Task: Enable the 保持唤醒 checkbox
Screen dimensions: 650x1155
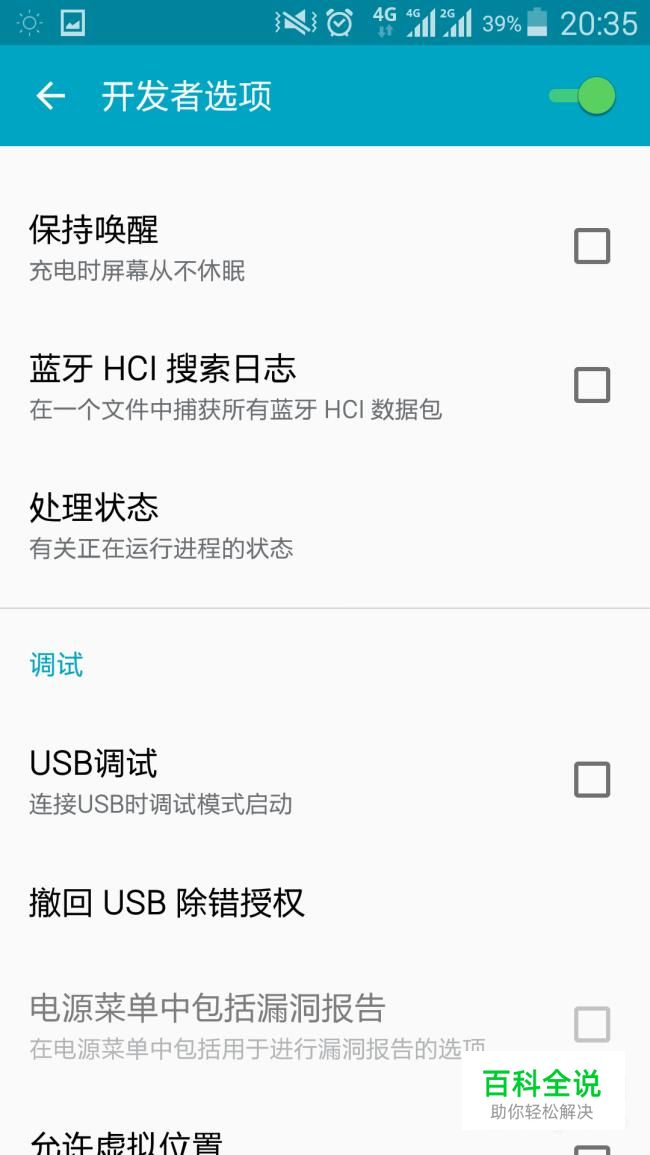Action: click(x=592, y=246)
